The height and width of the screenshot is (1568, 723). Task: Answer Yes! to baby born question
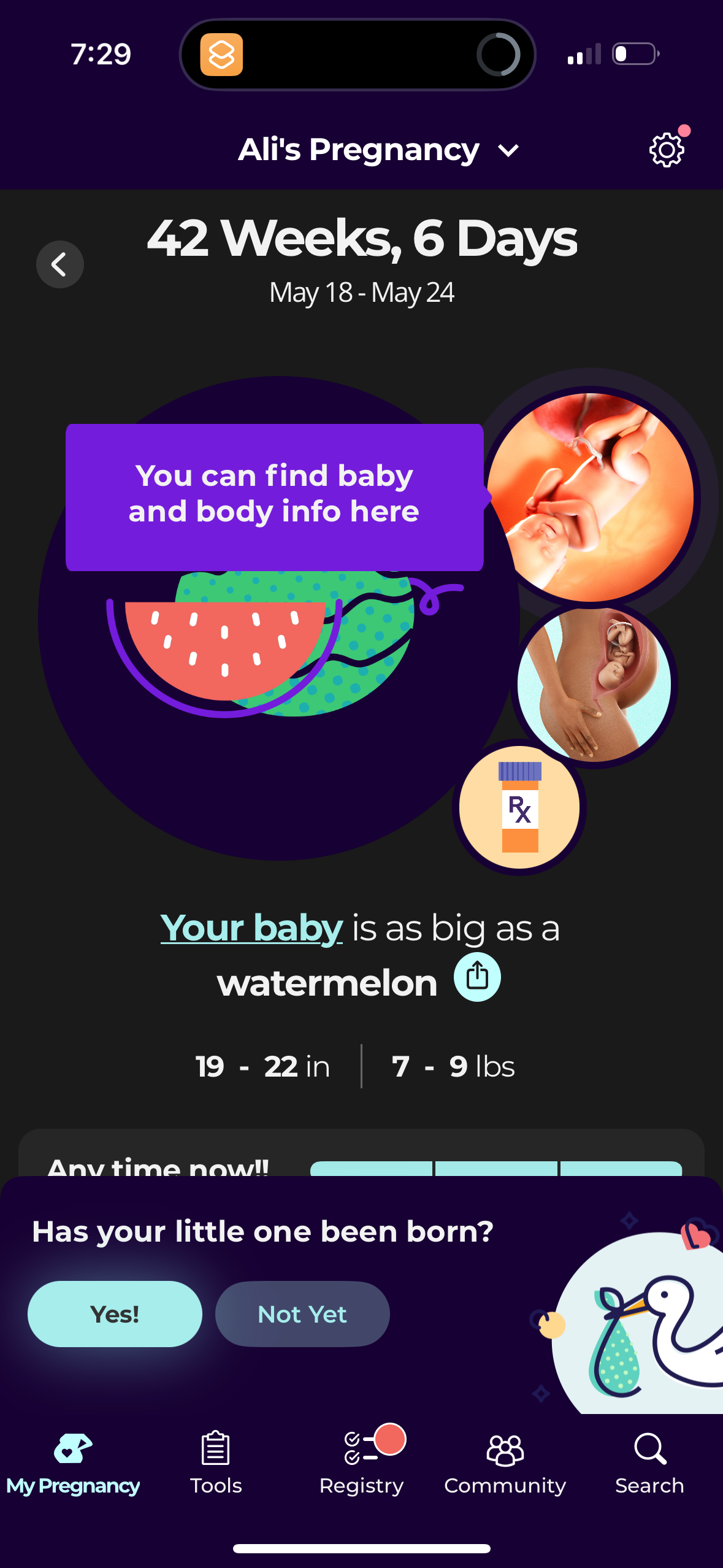click(x=115, y=1313)
